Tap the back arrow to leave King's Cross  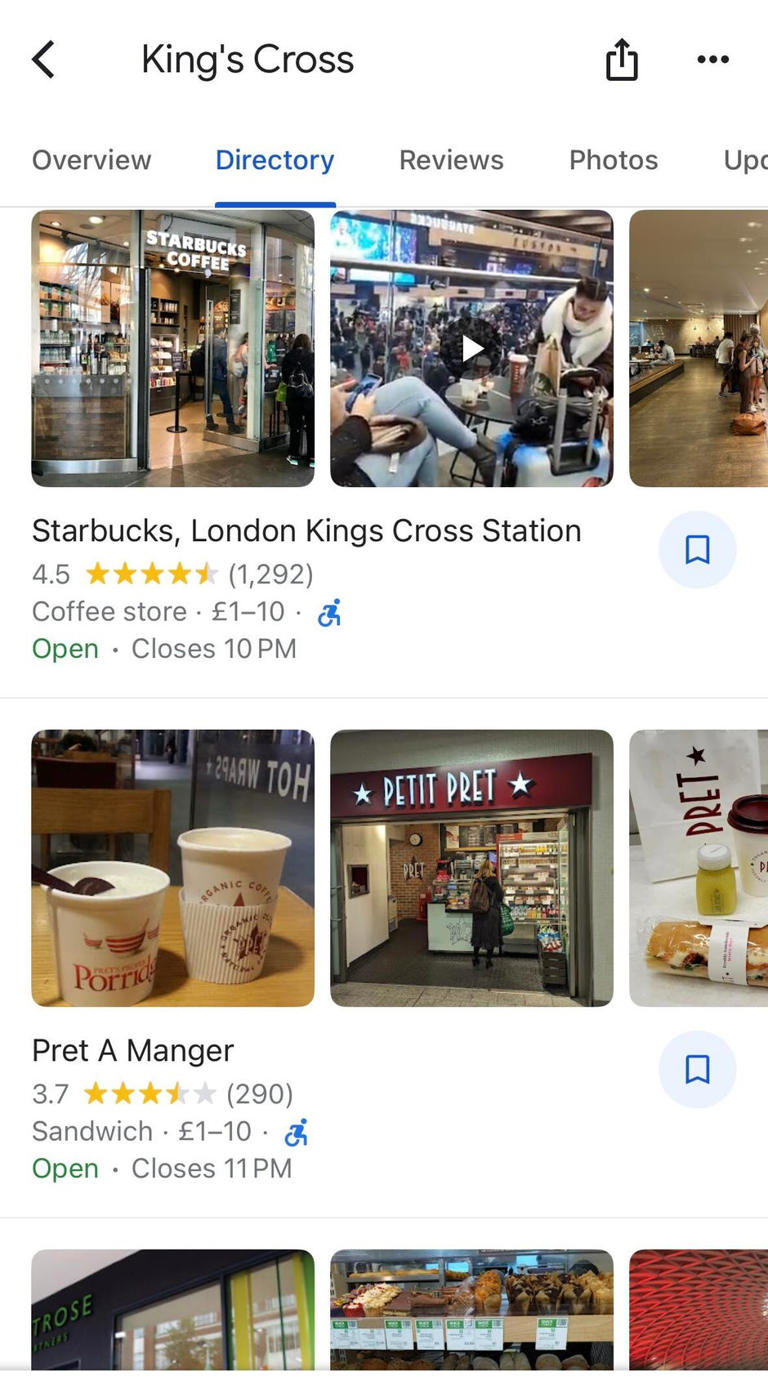point(42,59)
